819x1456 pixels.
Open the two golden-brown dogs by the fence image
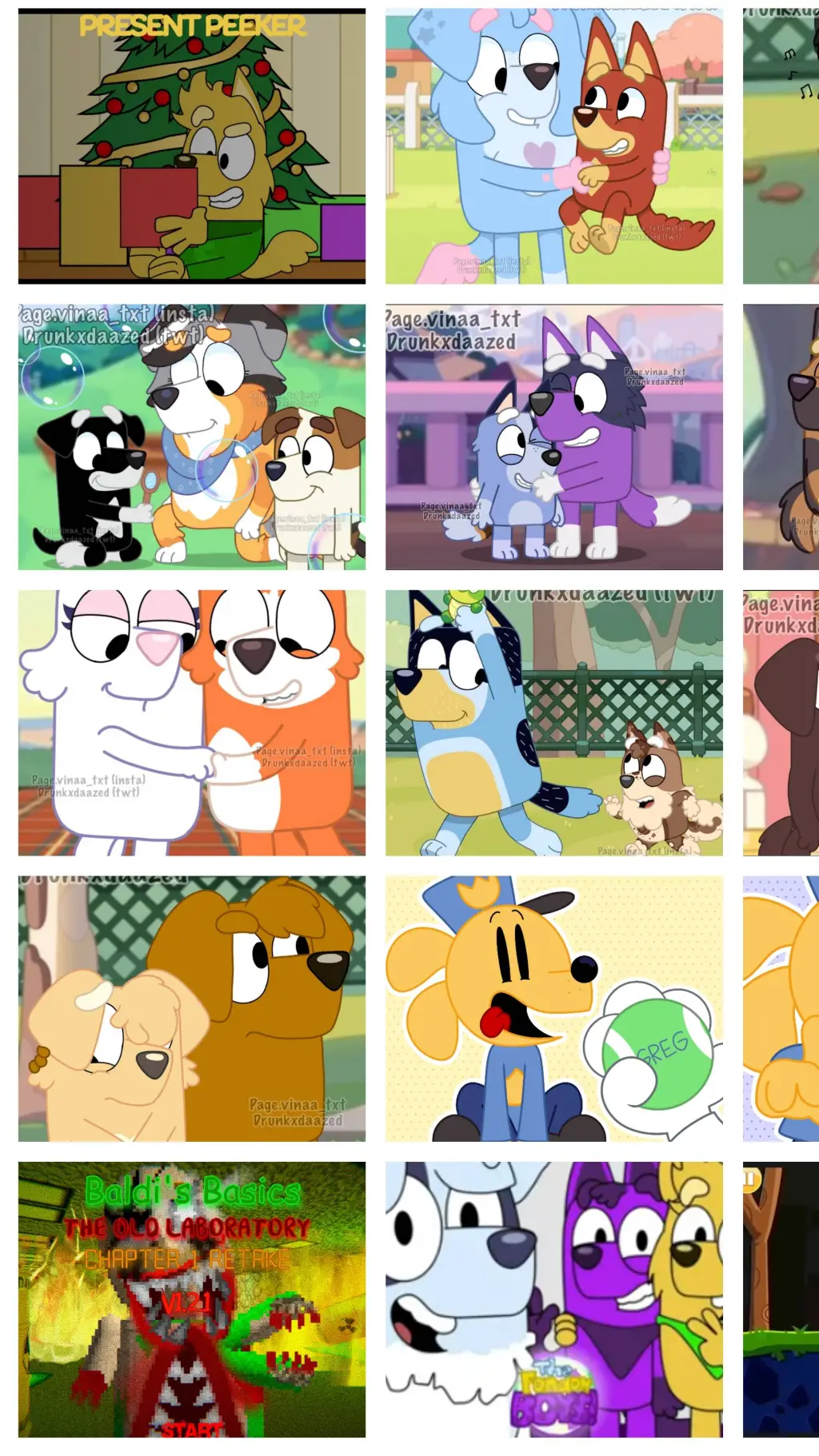tap(192, 1008)
